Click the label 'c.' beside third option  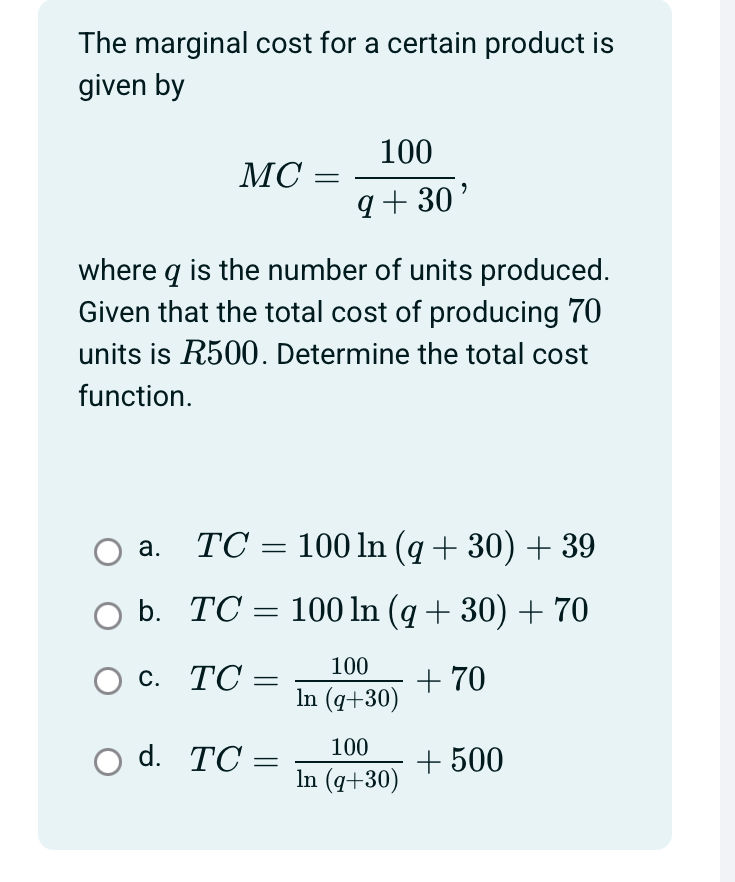pos(148,679)
